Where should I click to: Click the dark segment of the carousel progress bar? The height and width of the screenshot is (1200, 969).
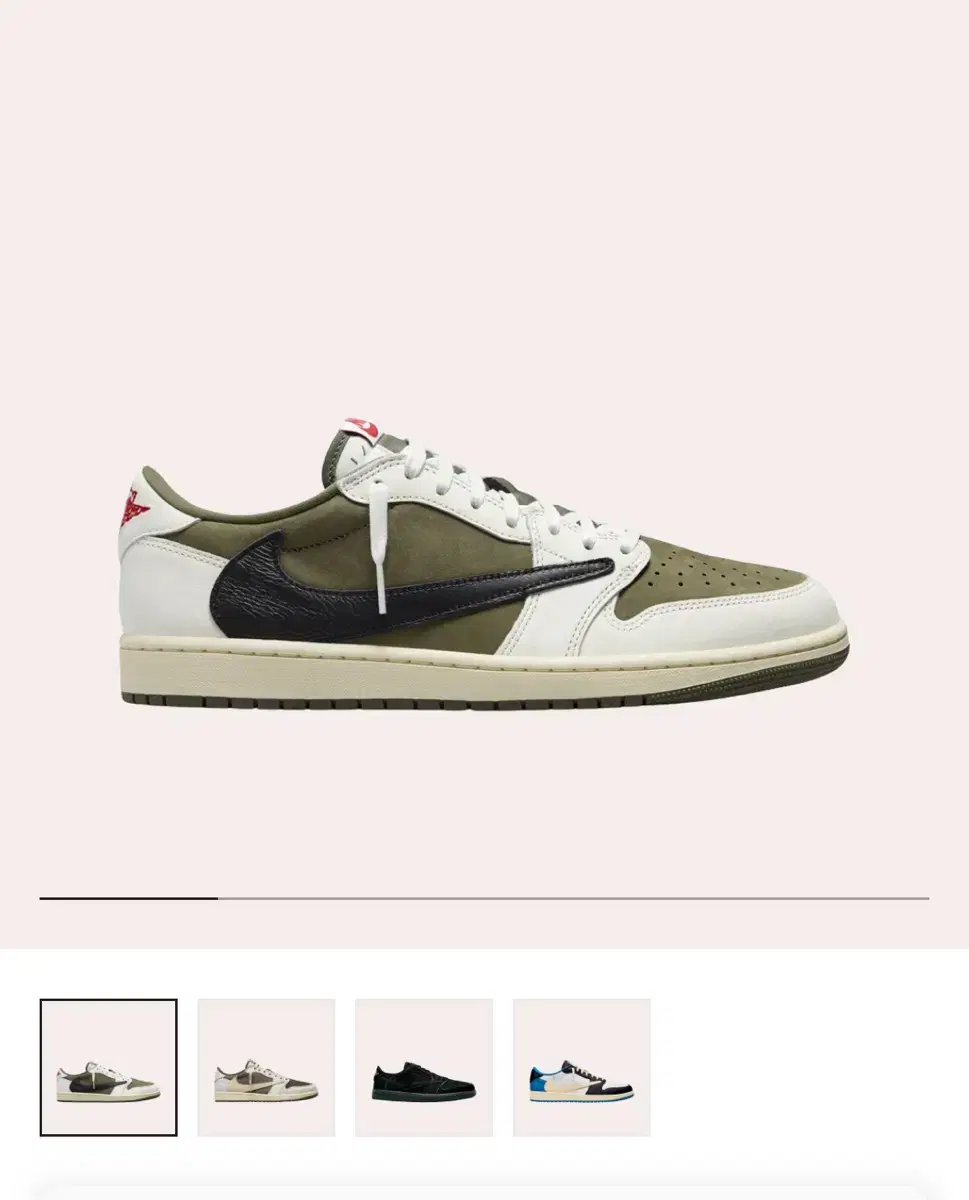click(130, 898)
